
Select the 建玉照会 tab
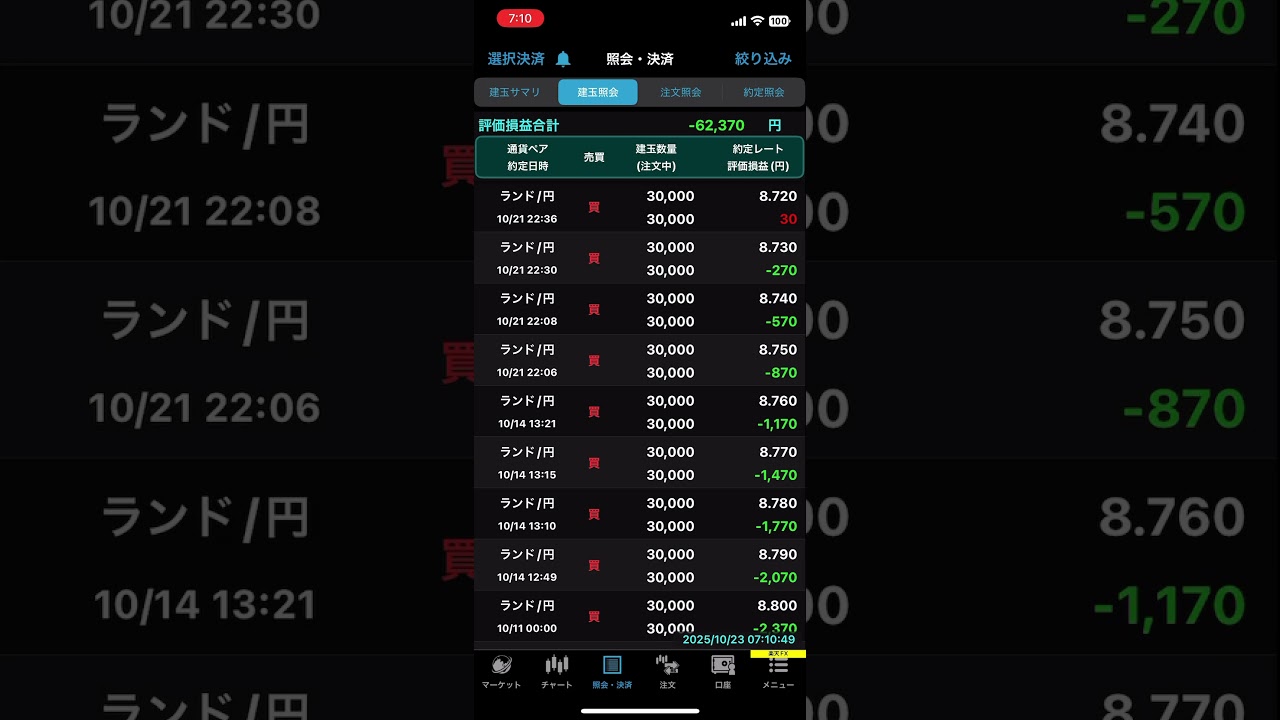(x=597, y=92)
